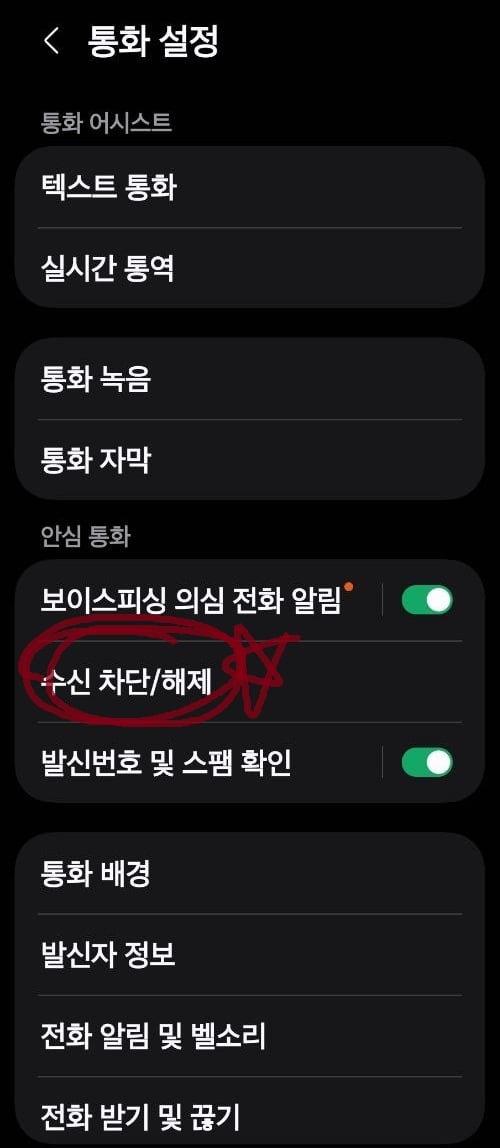
Task: Open 통화 배경 settings
Action: coord(249,873)
